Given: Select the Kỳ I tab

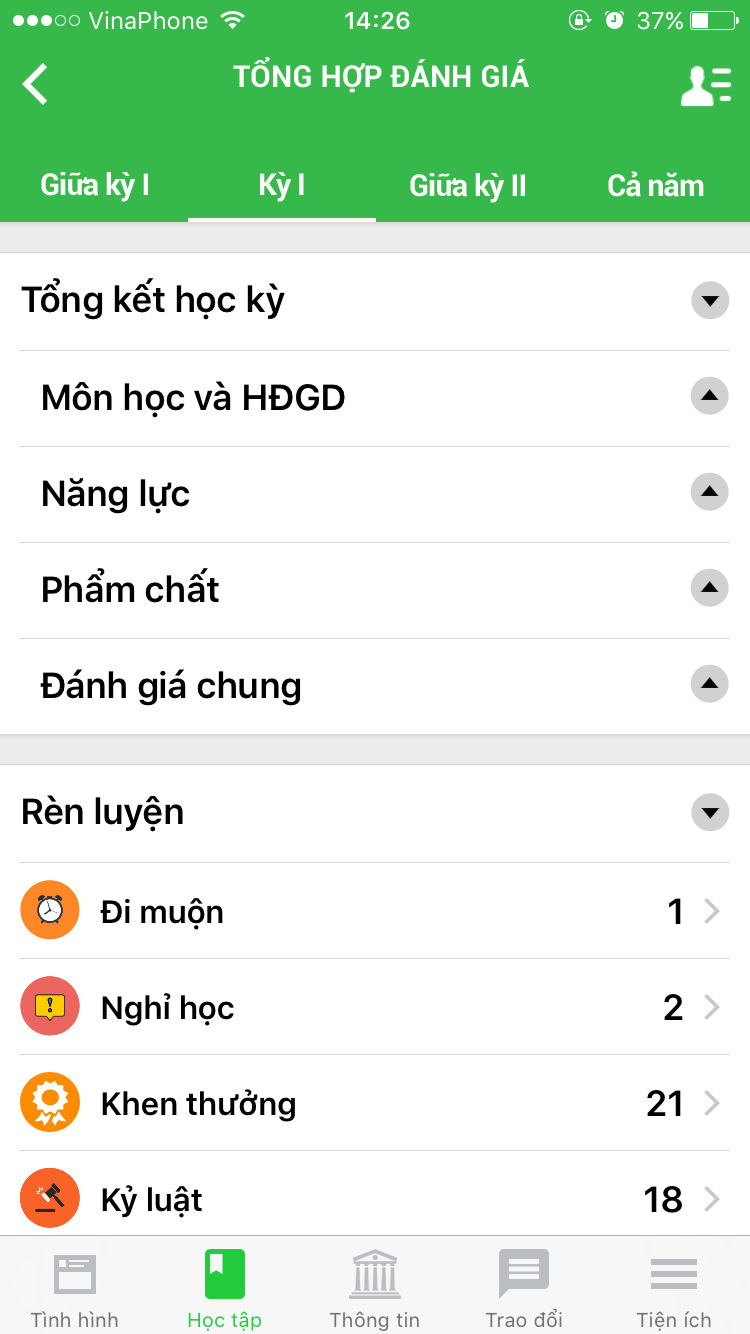Looking at the screenshot, I should pos(281,186).
